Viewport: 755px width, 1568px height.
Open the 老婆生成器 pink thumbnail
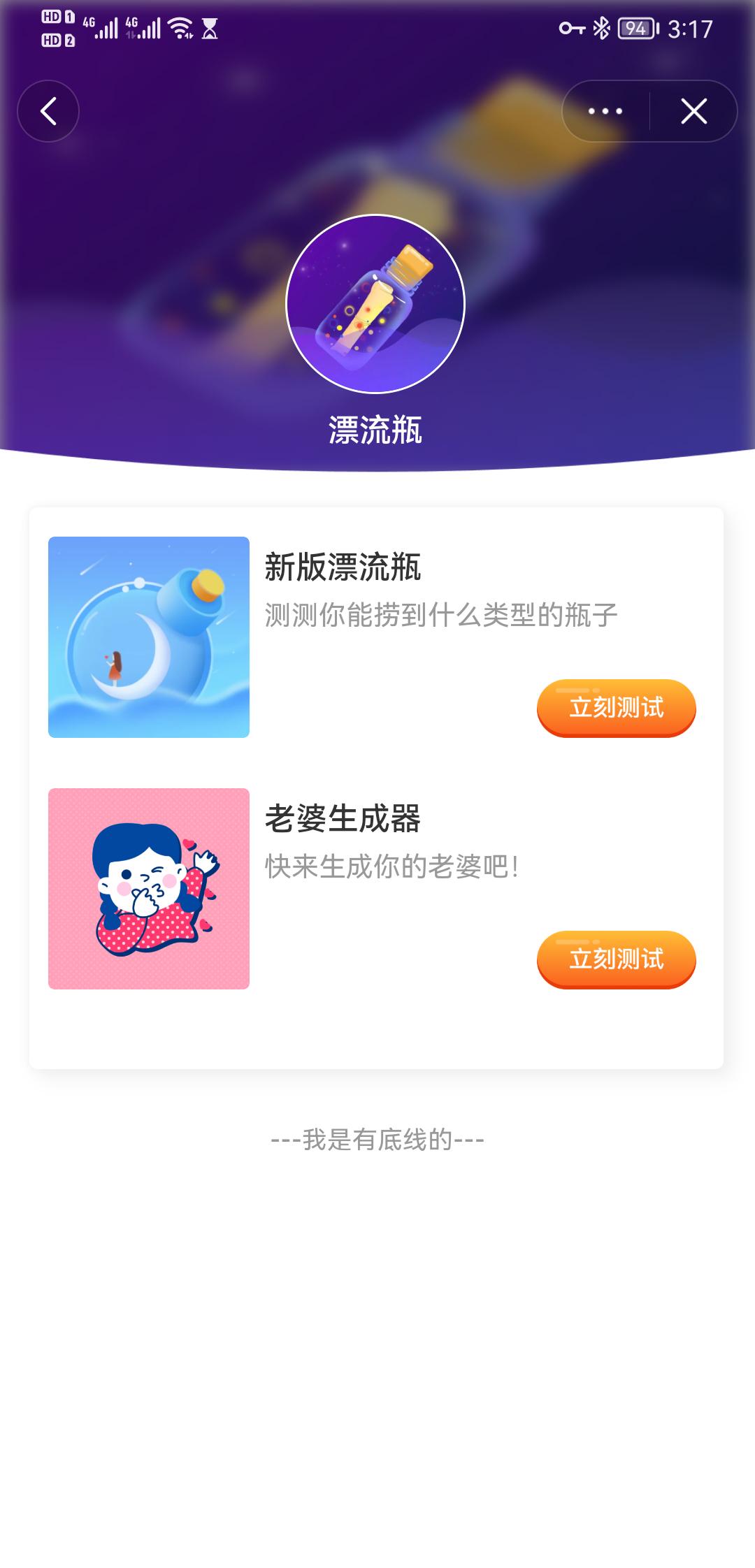tap(149, 888)
